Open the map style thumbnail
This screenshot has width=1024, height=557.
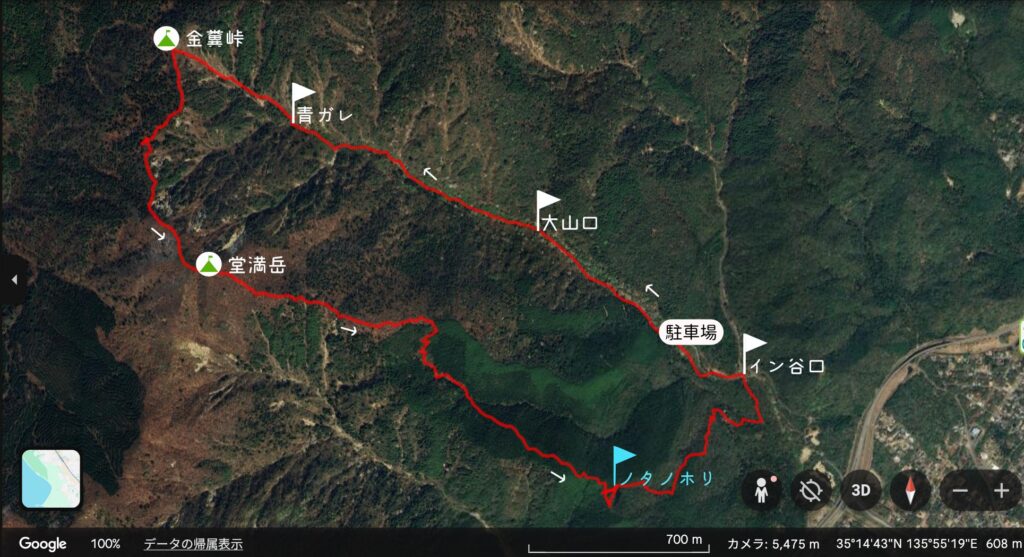click(x=50, y=479)
